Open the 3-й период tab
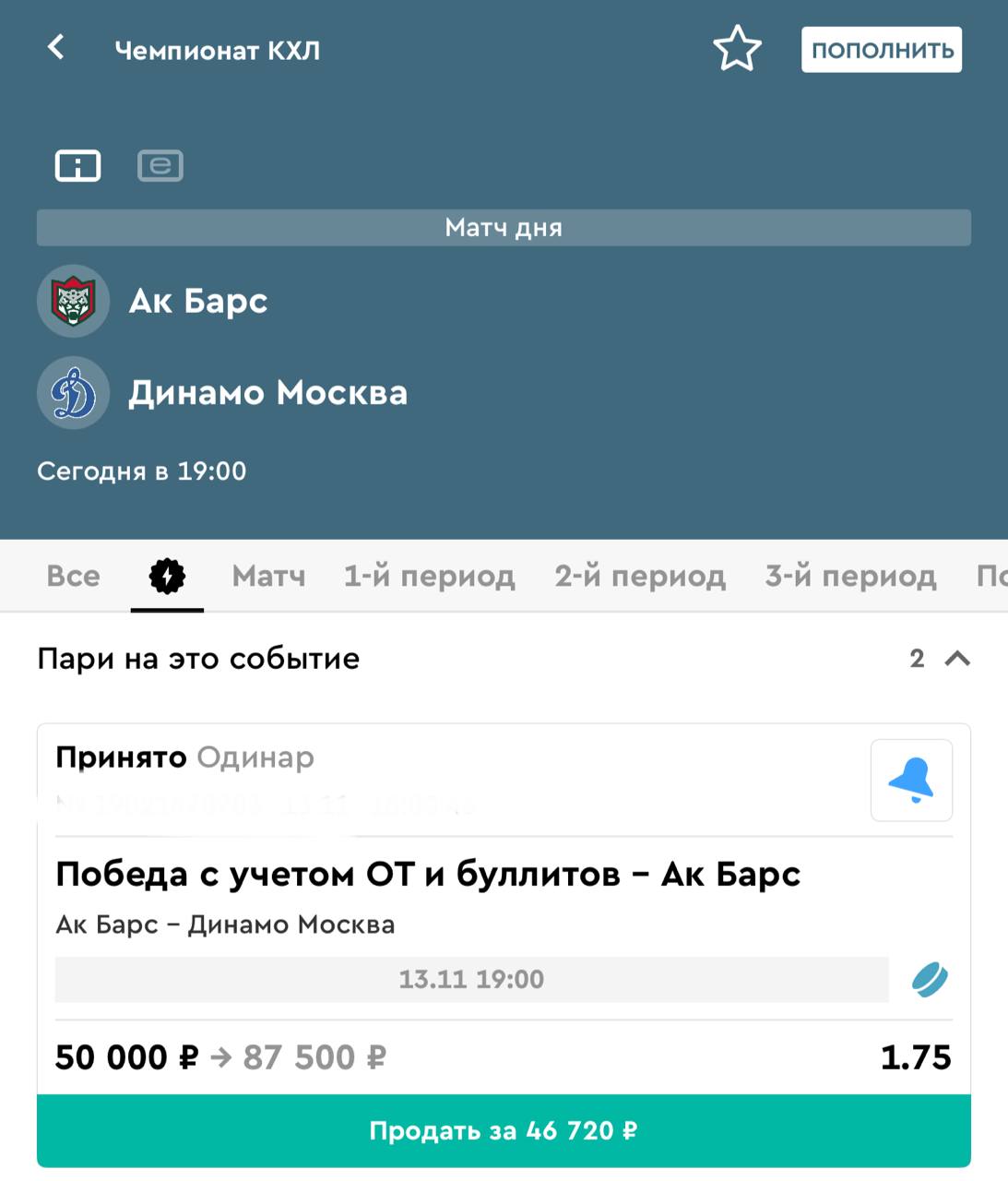The height and width of the screenshot is (1181, 1008). tap(849, 576)
